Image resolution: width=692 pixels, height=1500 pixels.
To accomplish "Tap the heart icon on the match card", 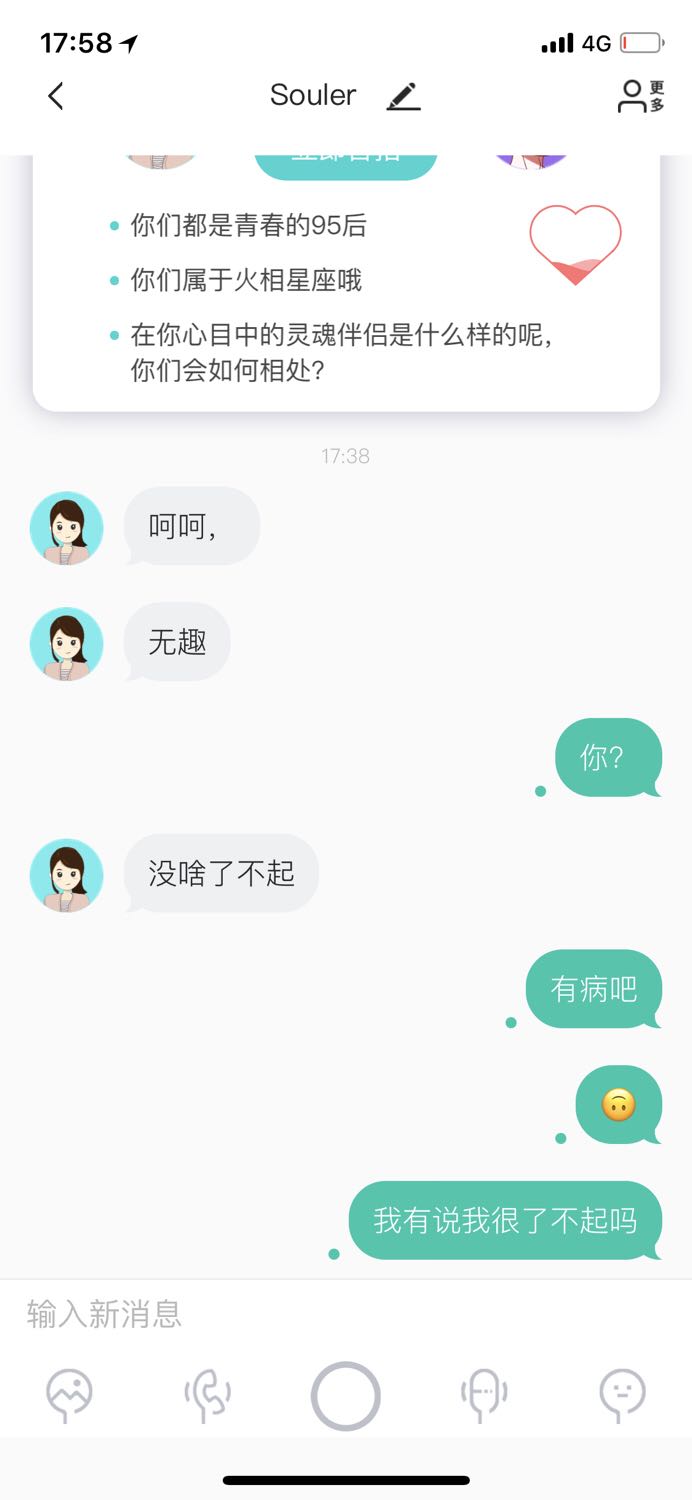I will click(x=575, y=243).
